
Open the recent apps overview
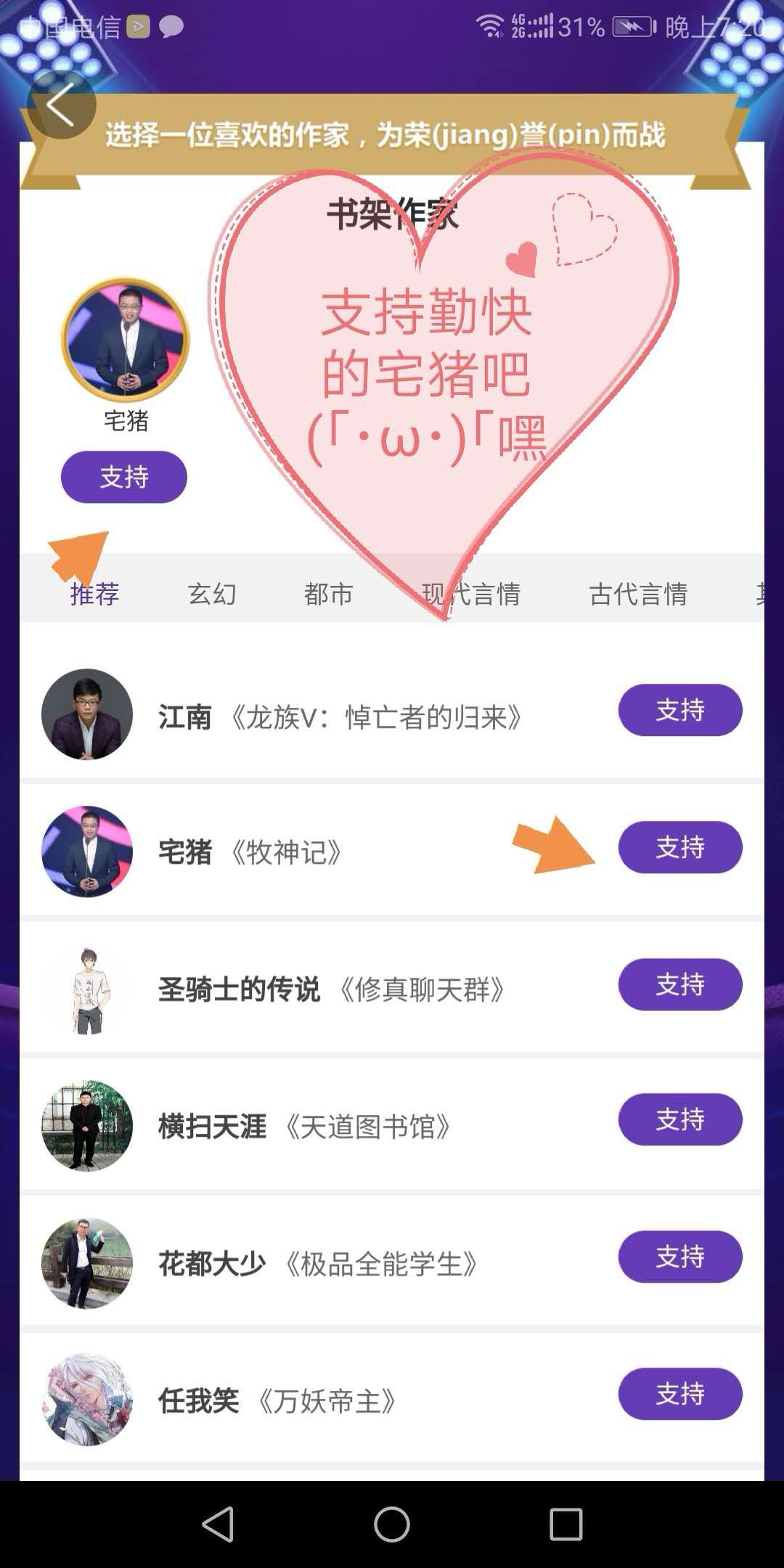click(565, 1524)
